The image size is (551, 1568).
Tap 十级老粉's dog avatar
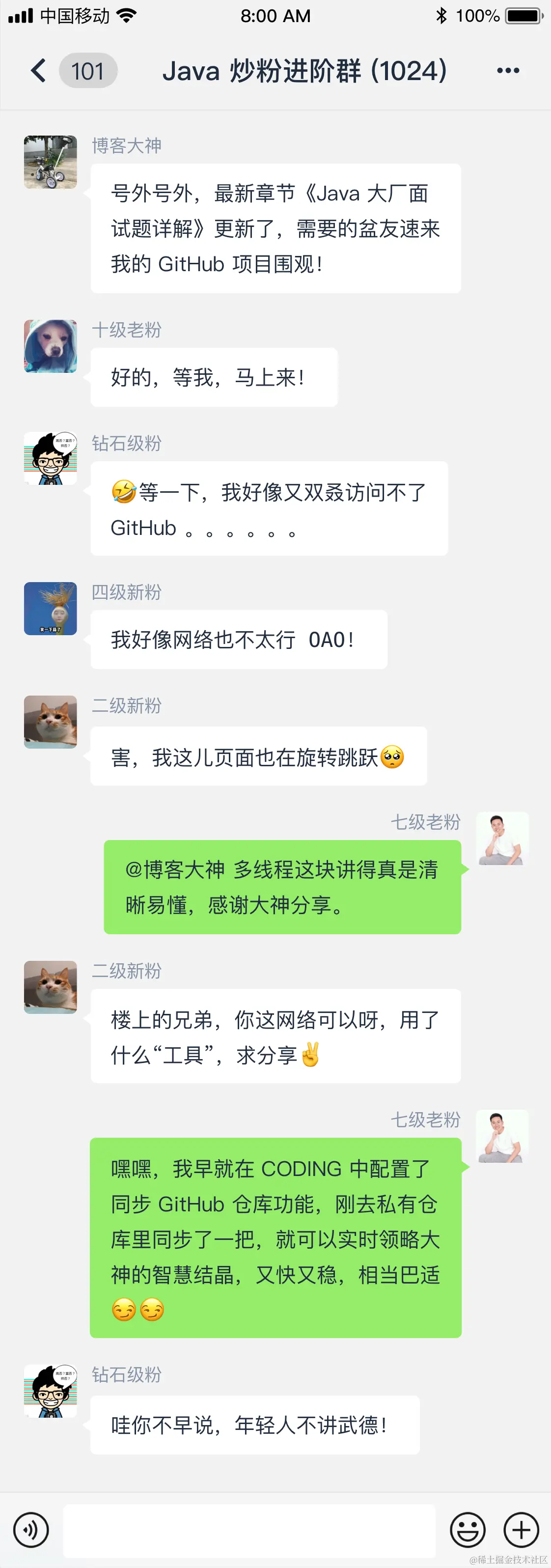click(x=50, y=346)
